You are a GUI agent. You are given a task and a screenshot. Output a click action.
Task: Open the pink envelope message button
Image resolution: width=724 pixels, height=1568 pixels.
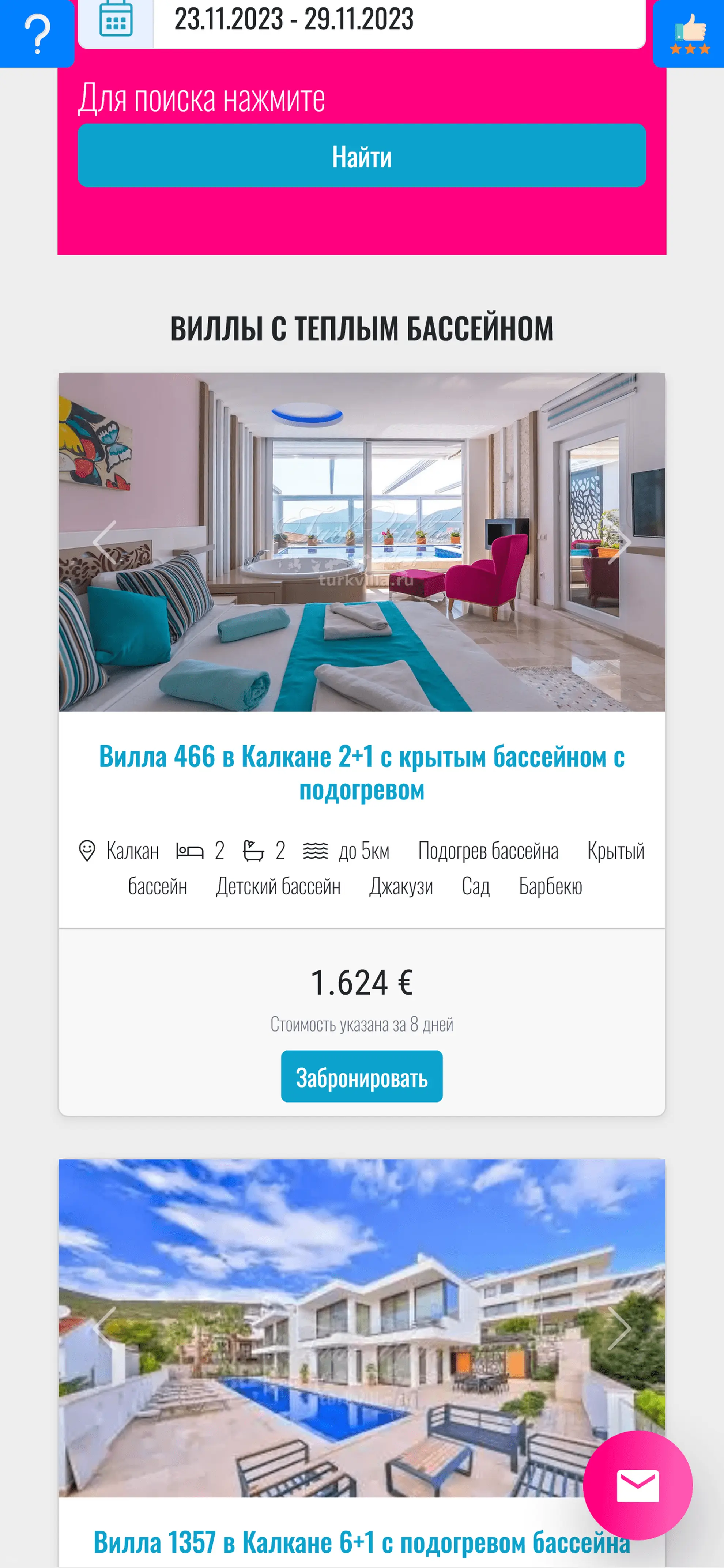tap(637, 1485)
